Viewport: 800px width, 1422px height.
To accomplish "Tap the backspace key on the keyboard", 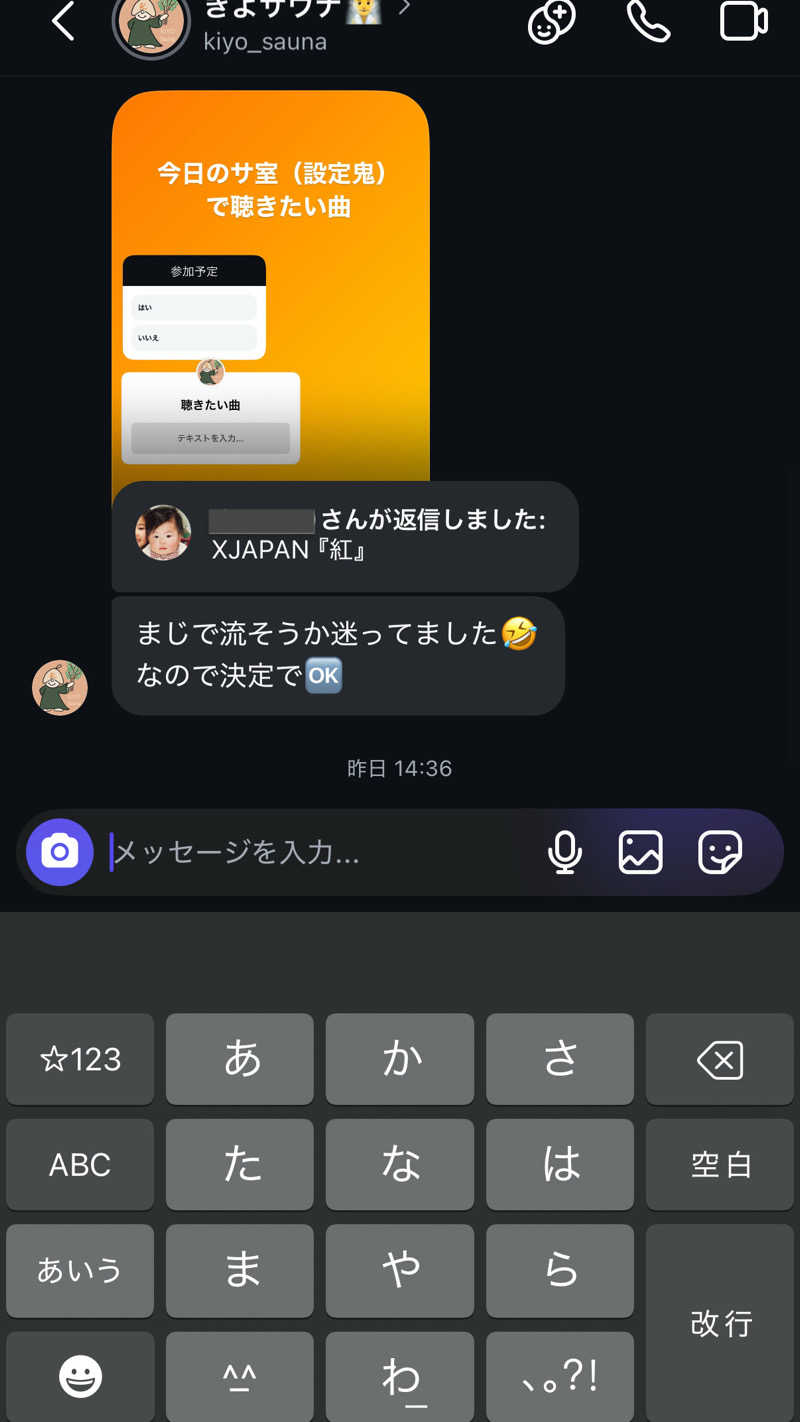I will coord(720,1059).
